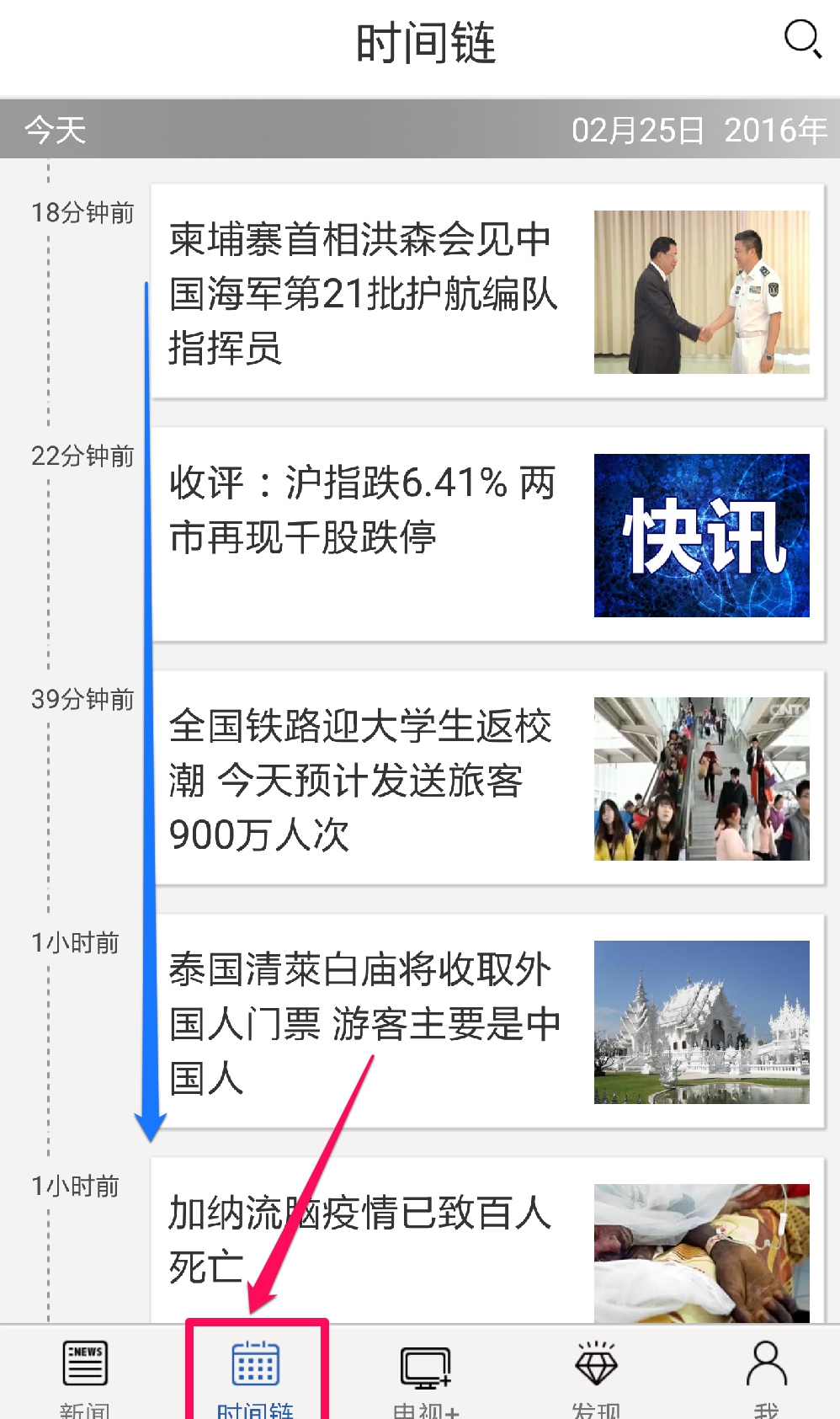Select the 时间链 tab
Viewport: 840px width, 1419px height.
(x=256, y=1374)
